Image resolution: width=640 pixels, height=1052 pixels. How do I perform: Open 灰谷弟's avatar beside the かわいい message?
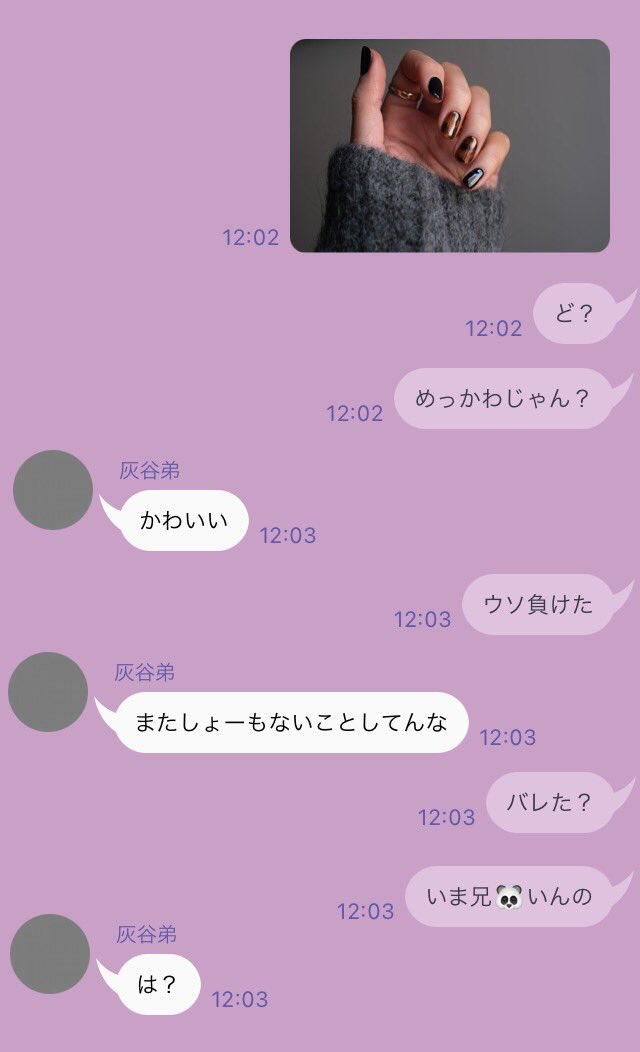click(53, 490)
